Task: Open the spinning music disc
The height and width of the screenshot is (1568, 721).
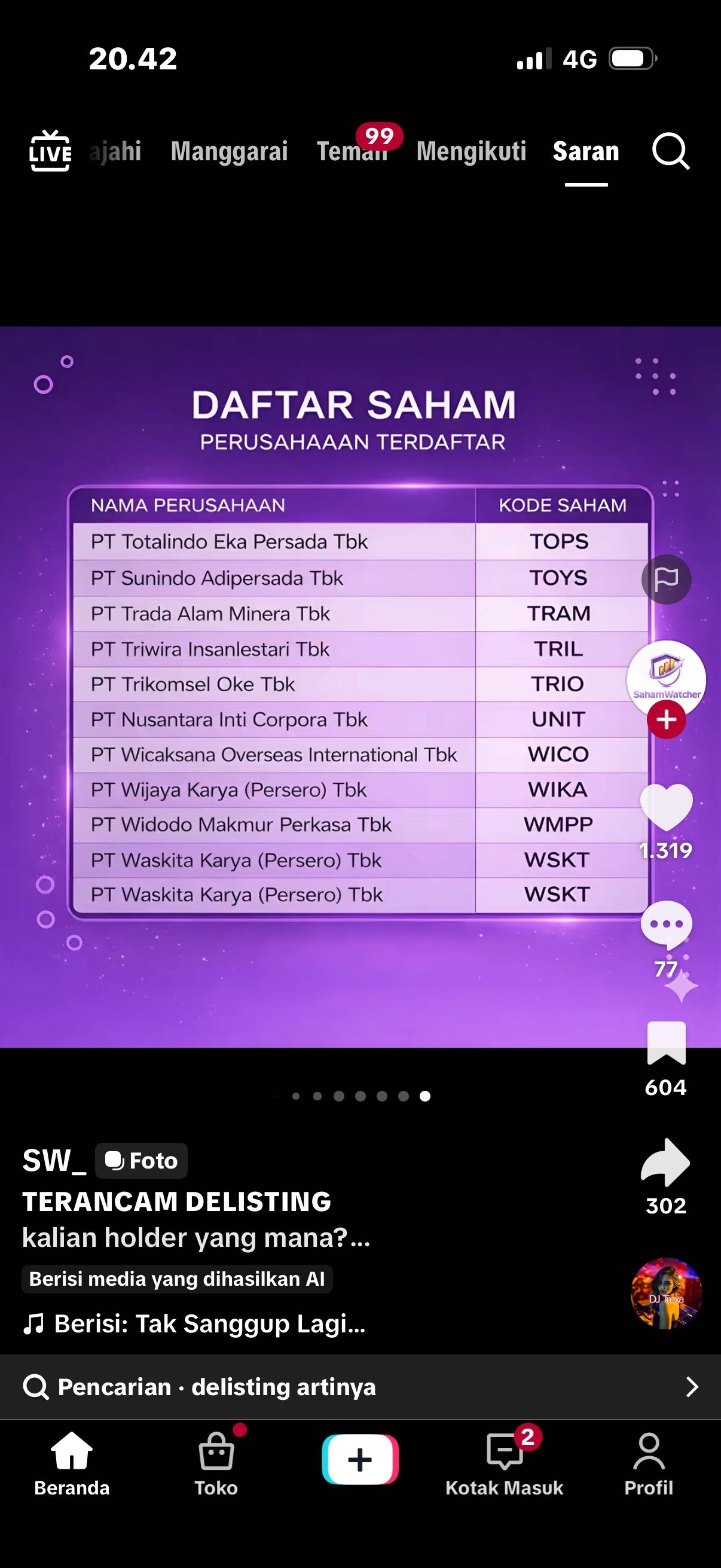Action: 666,1293
